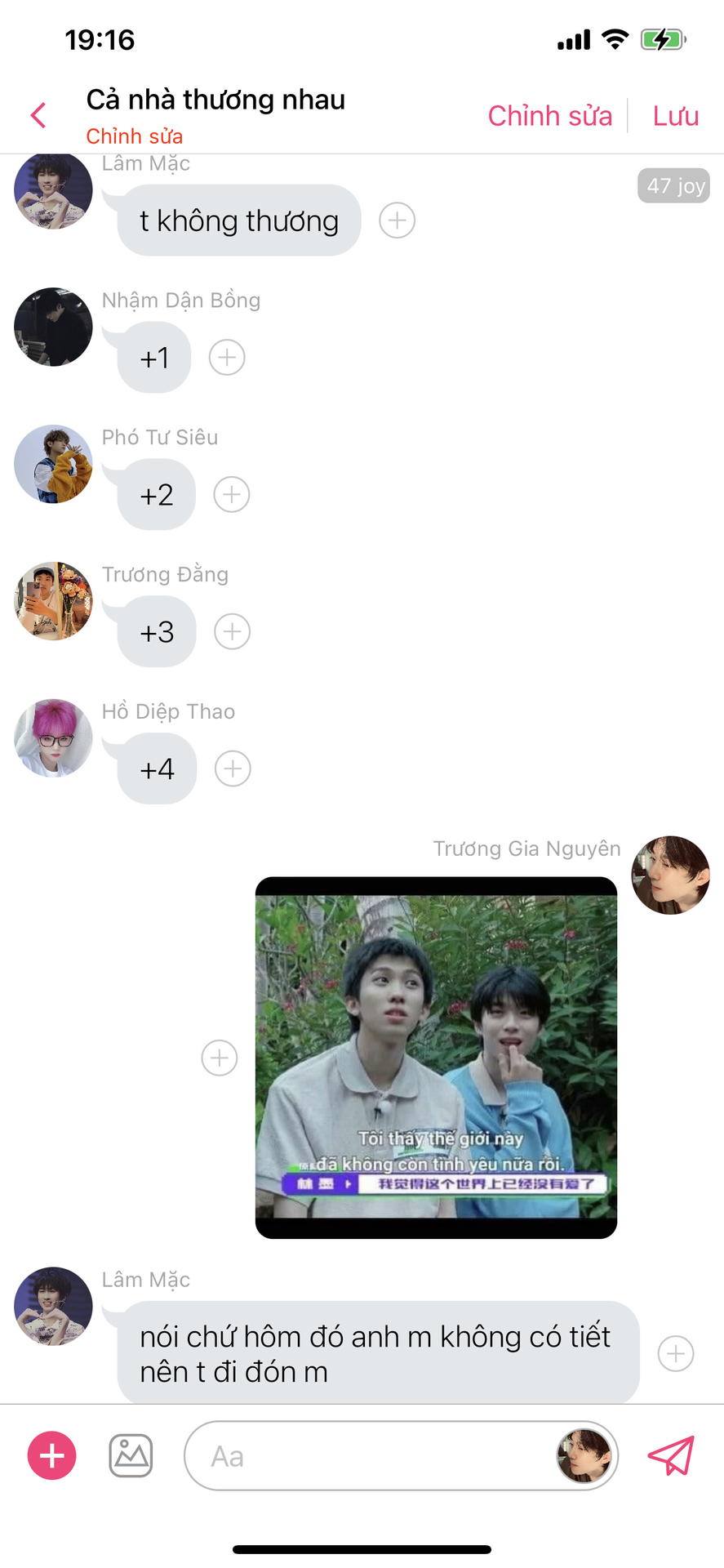Tap the plus beside Nhậm Dận Bồng's +1
The image size is (724, 1568).
[x=227, y=358]
